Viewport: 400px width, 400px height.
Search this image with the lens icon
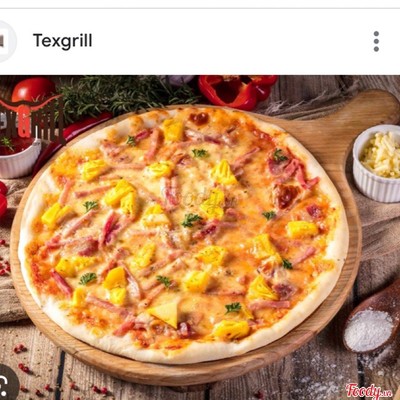pyautogui.click(x=6, y=383)
